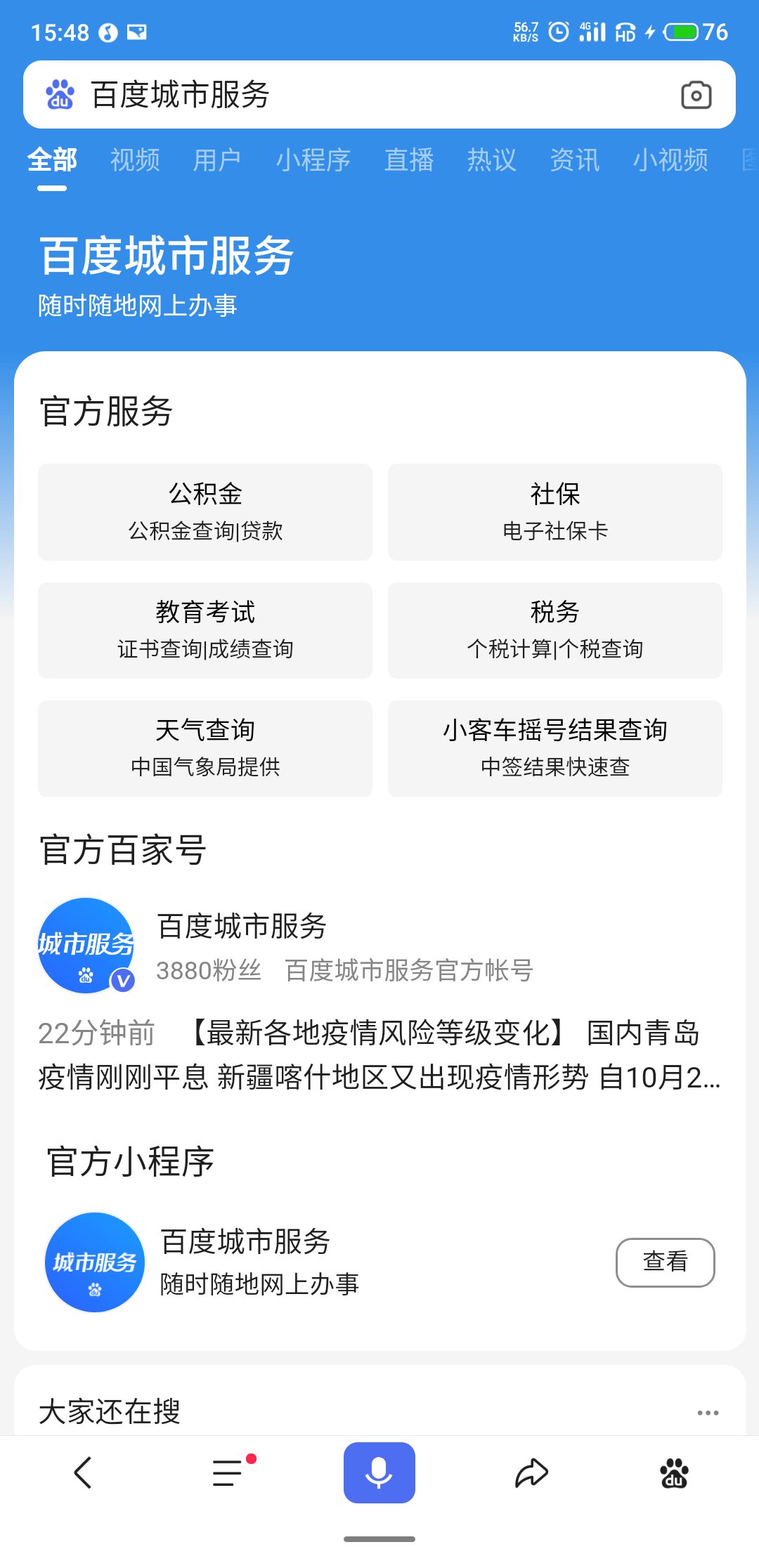
Task: Switch to the 用户 tab
Action: [217, 160]
